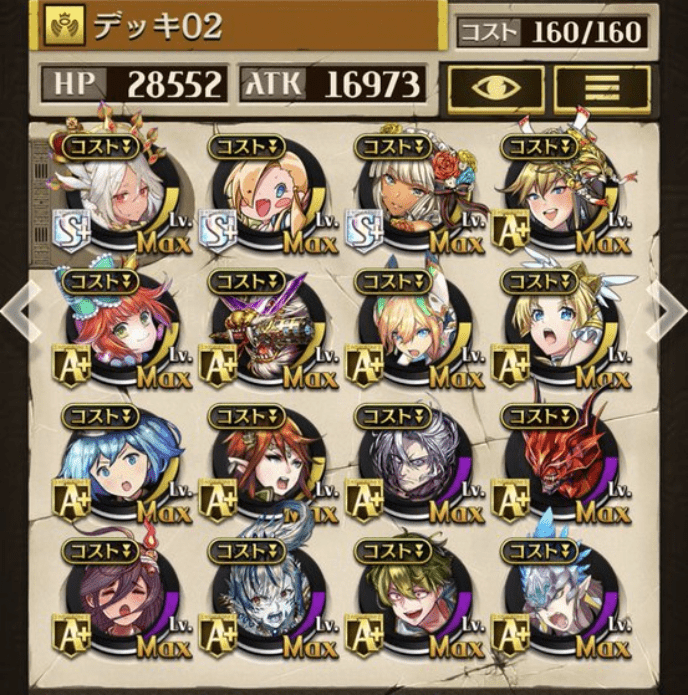Go to the next deck arrow
Viewport: 688px width, 695px height.
pos(666,310)
